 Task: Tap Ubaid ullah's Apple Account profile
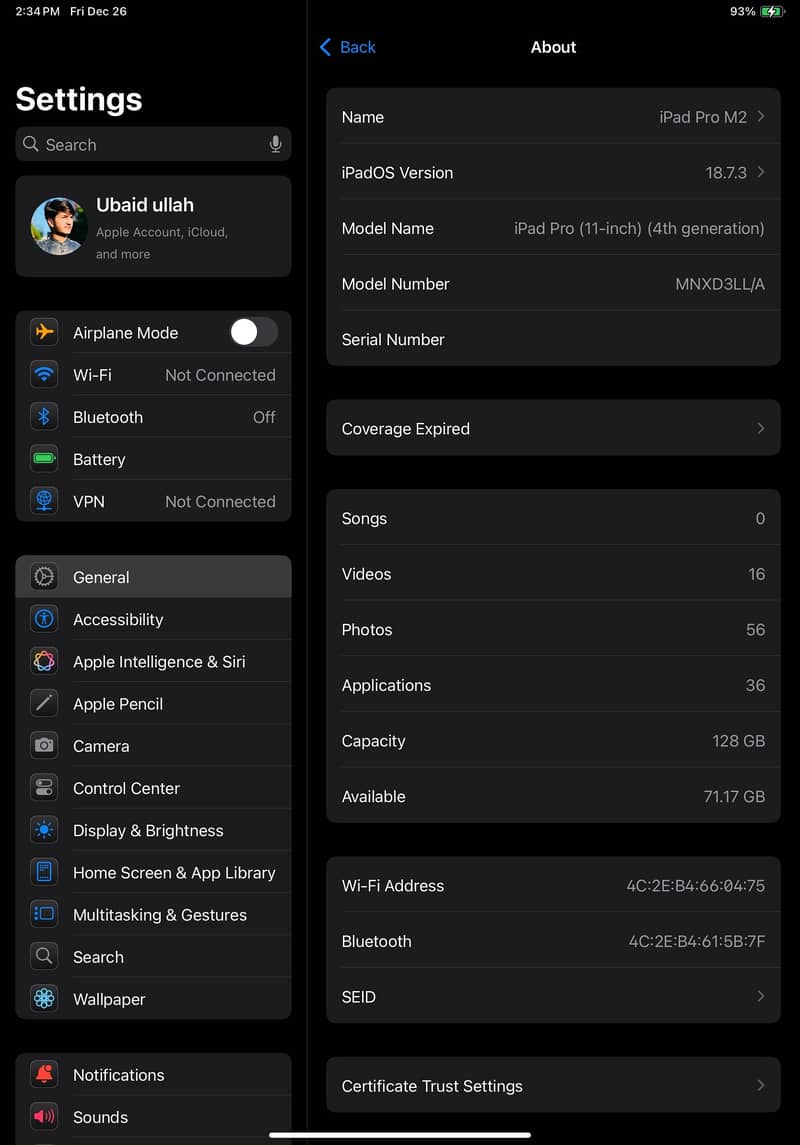click(153, 226)
